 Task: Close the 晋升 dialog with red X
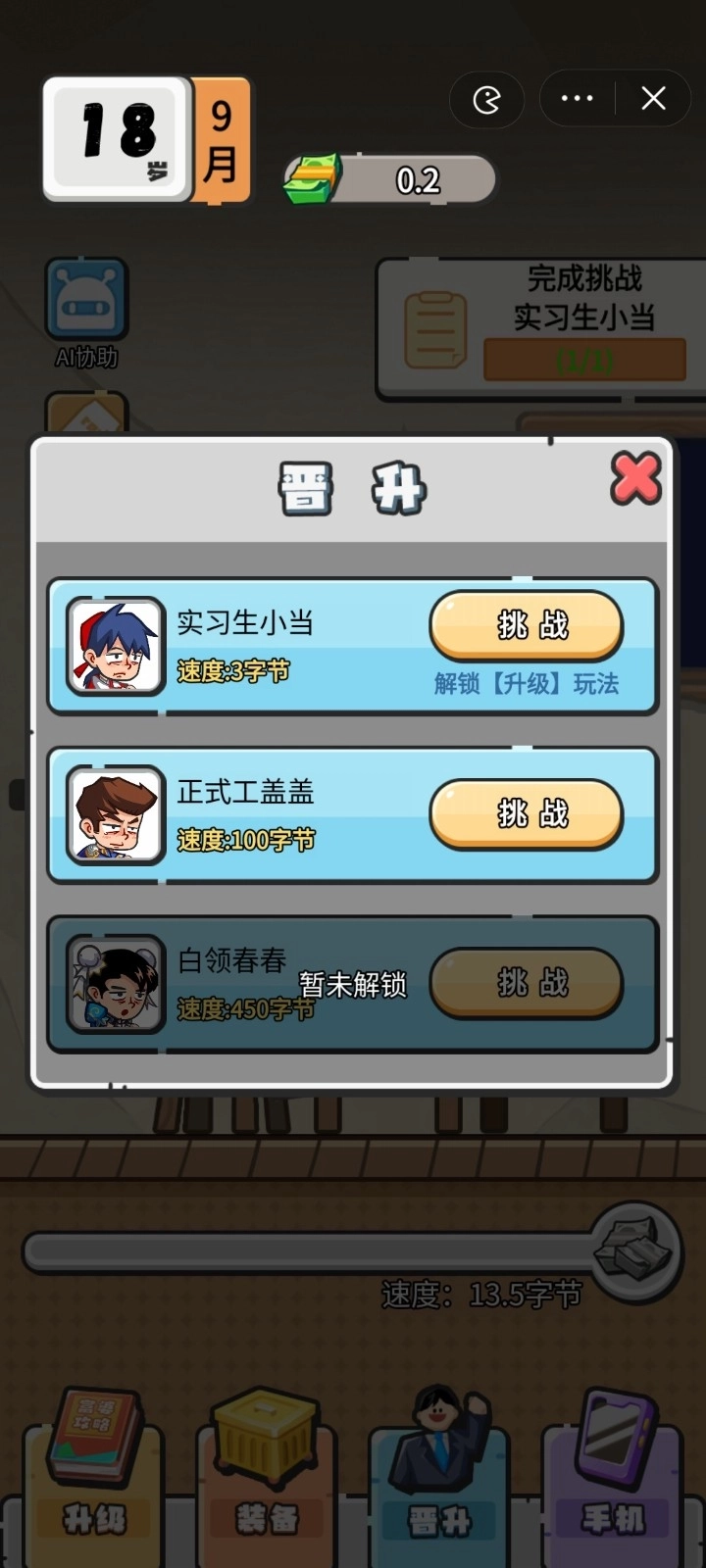coord(635,479)
